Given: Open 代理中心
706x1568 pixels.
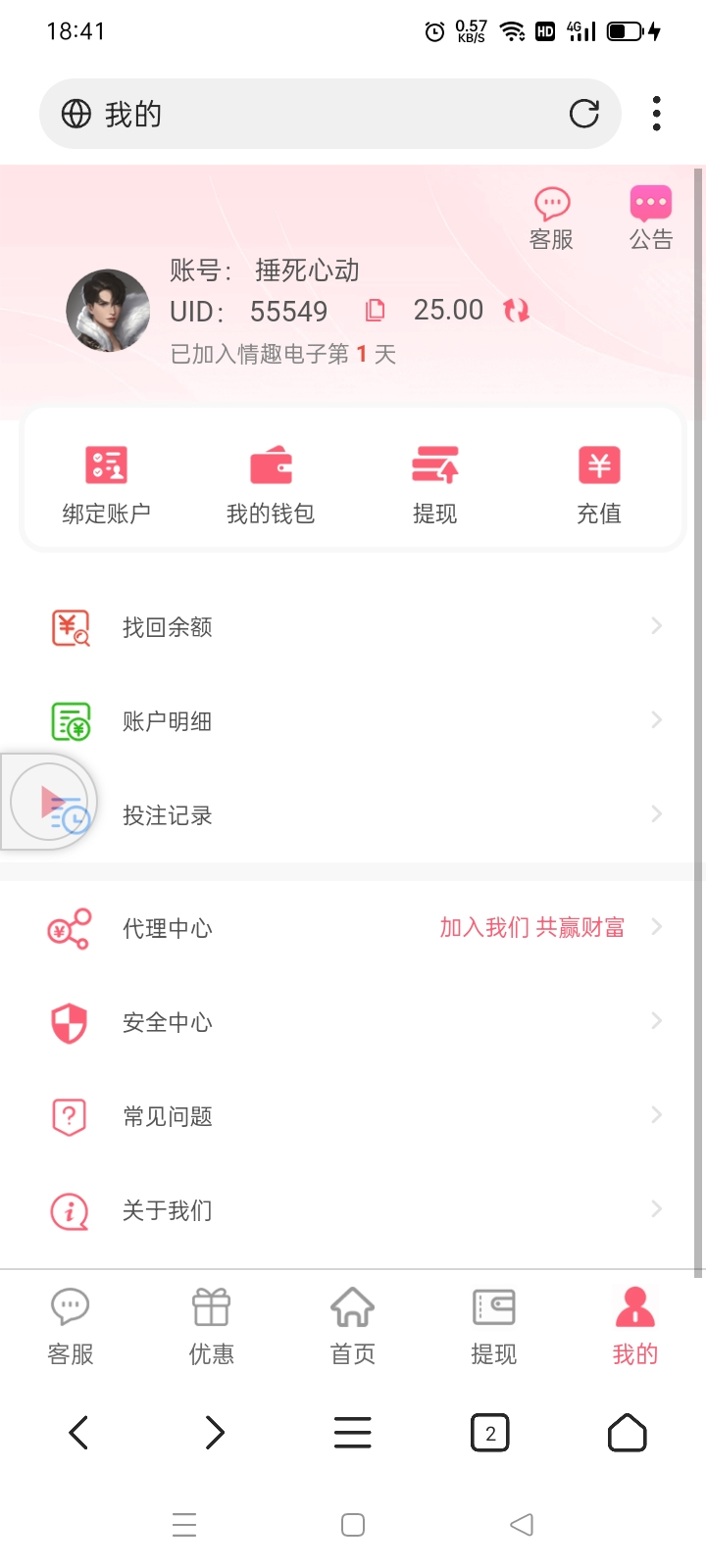Looking at the screenshot, I should 353,928.
